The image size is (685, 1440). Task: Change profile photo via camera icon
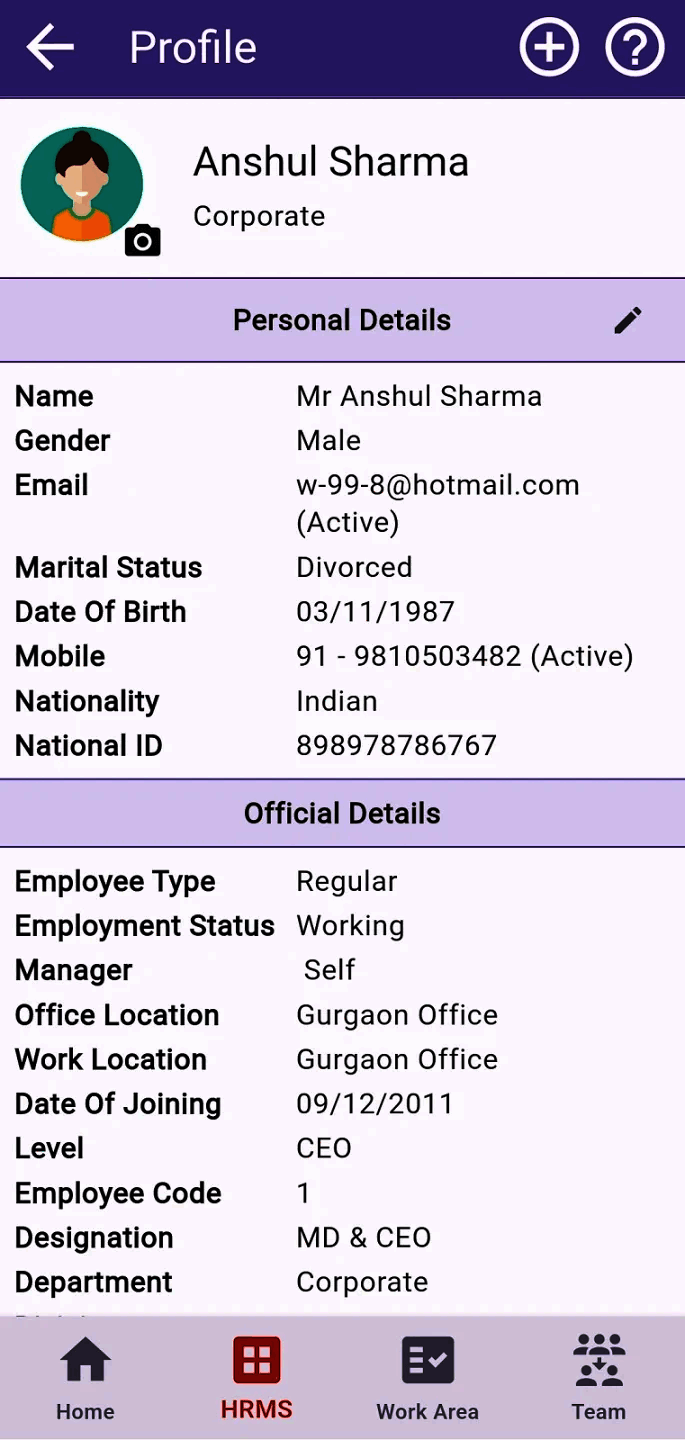143,240
